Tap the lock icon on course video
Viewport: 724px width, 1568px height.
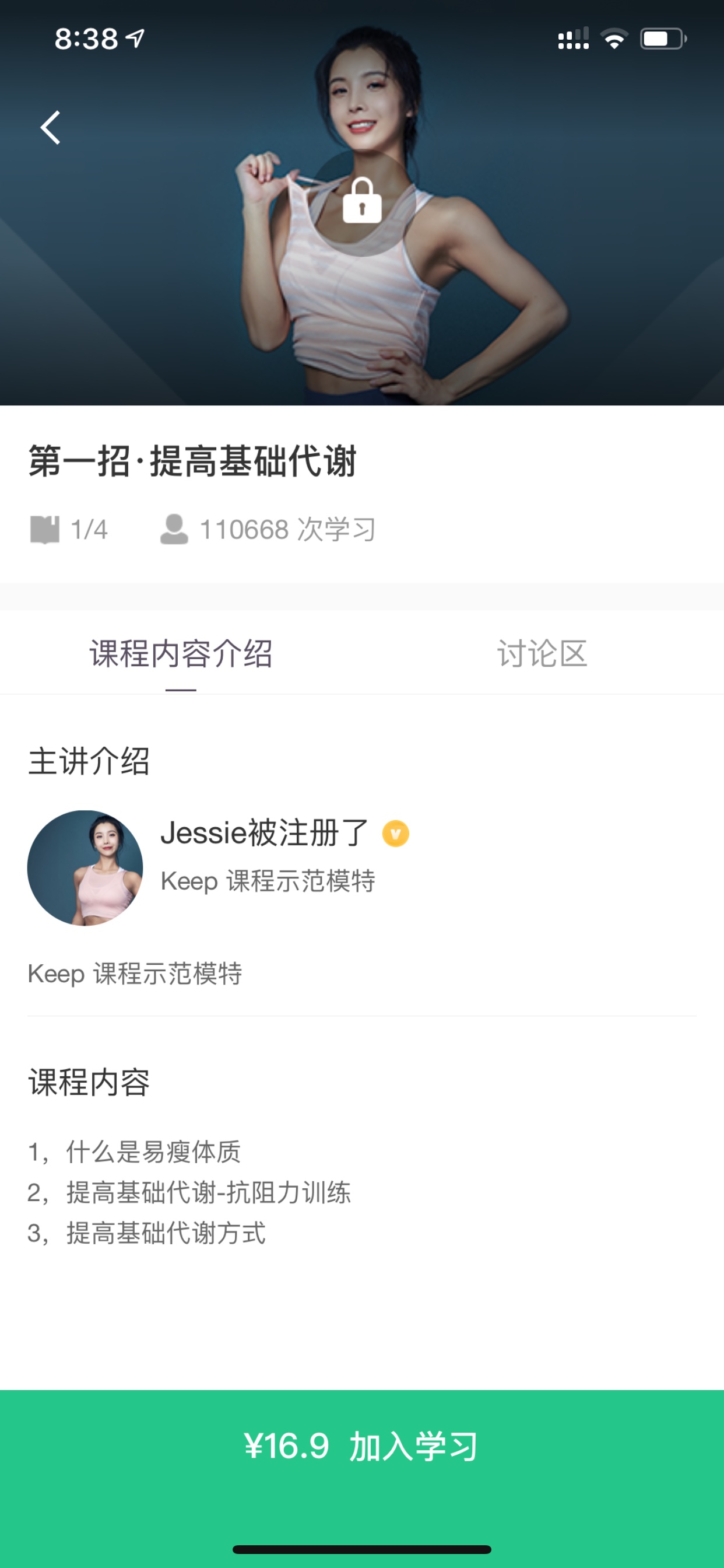(x=362, y=201)
